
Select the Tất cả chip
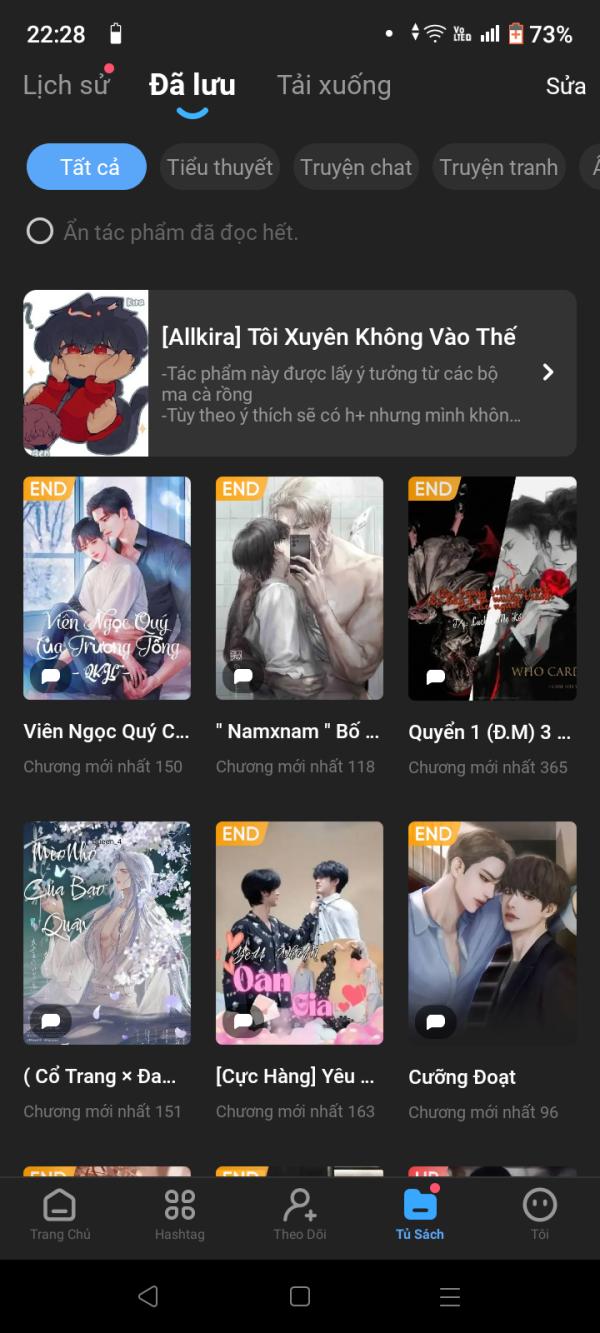pos(87,167)
